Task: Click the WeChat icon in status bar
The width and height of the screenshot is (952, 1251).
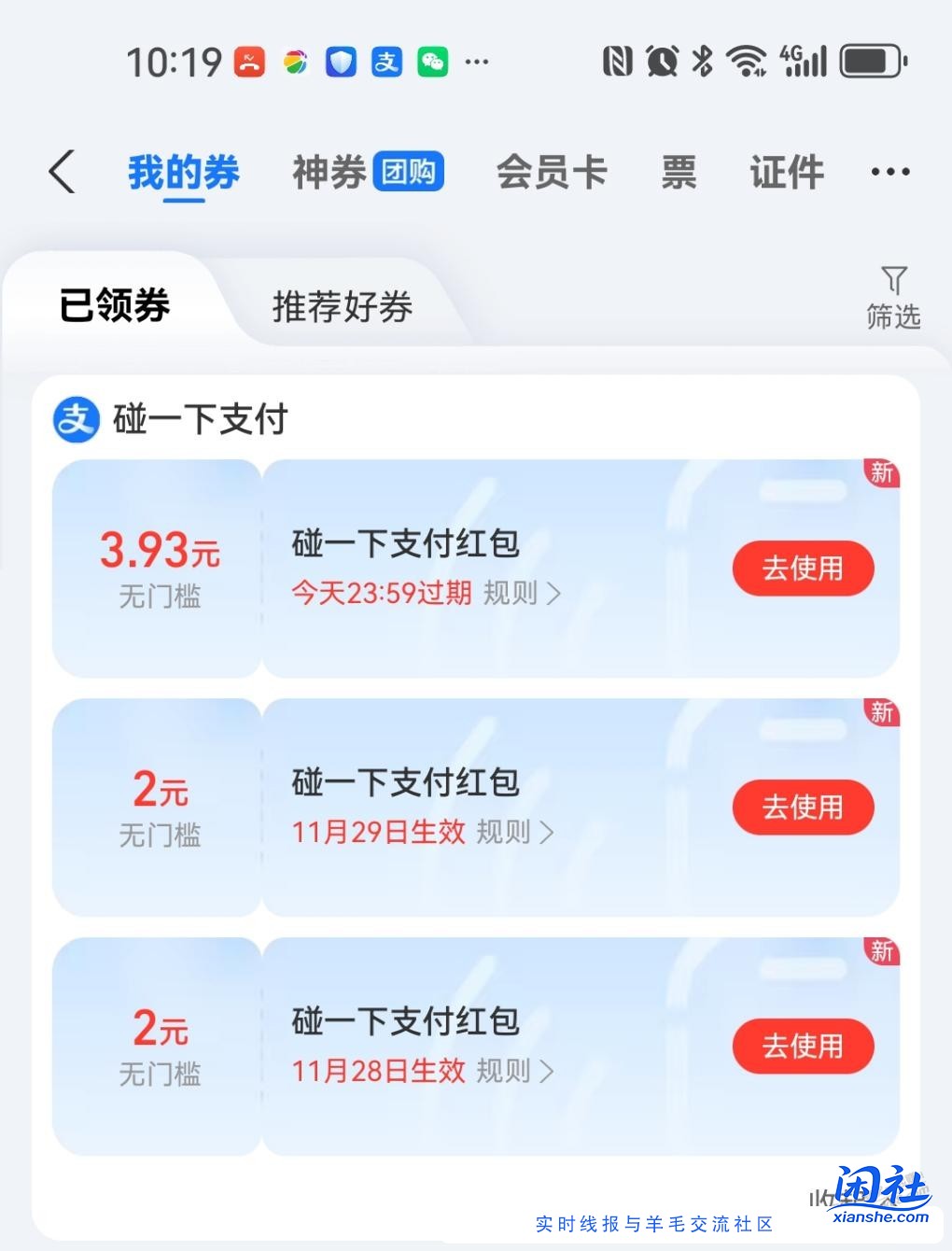Action: coord(432,62)
